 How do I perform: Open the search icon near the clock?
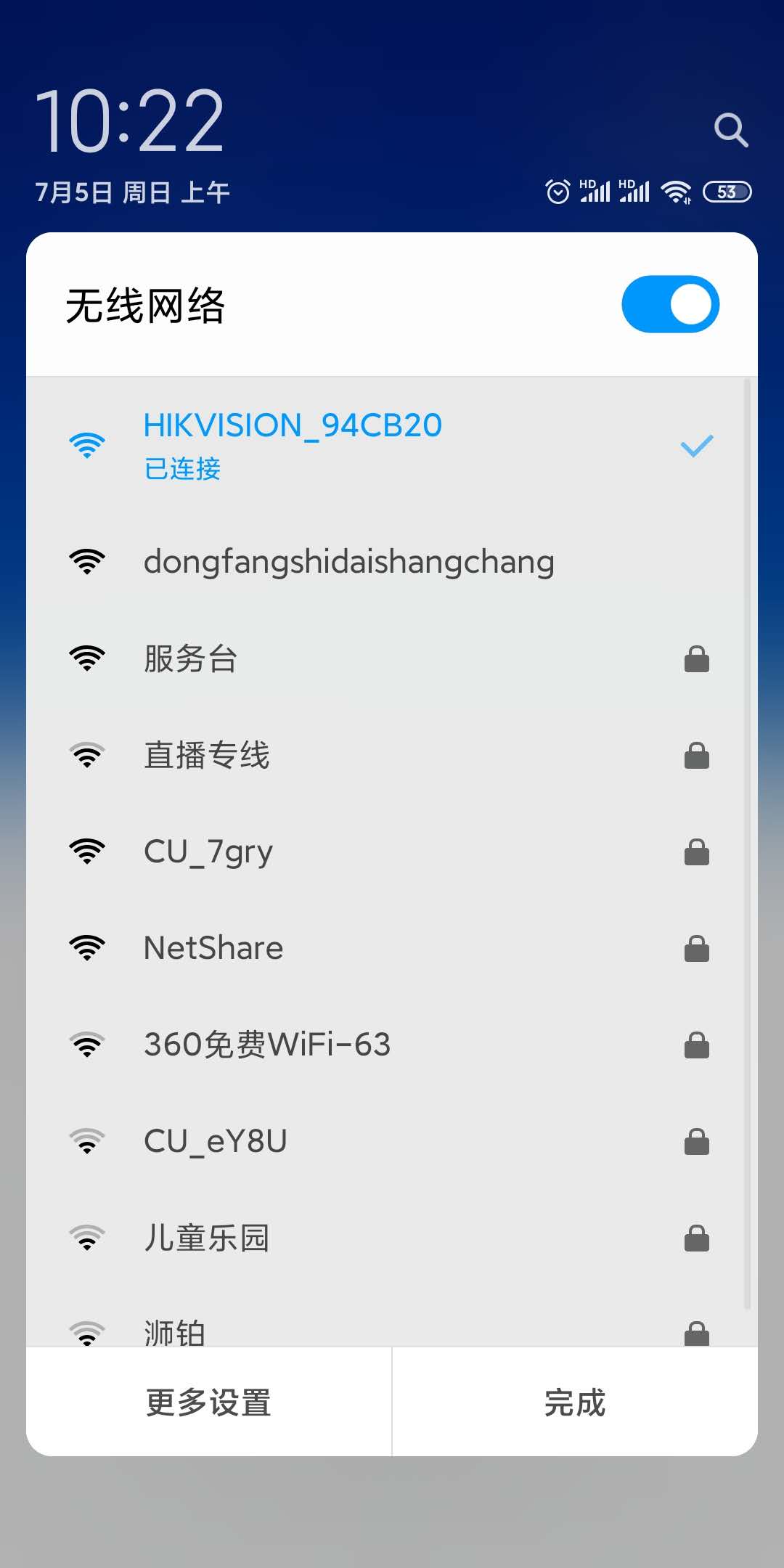730,130
